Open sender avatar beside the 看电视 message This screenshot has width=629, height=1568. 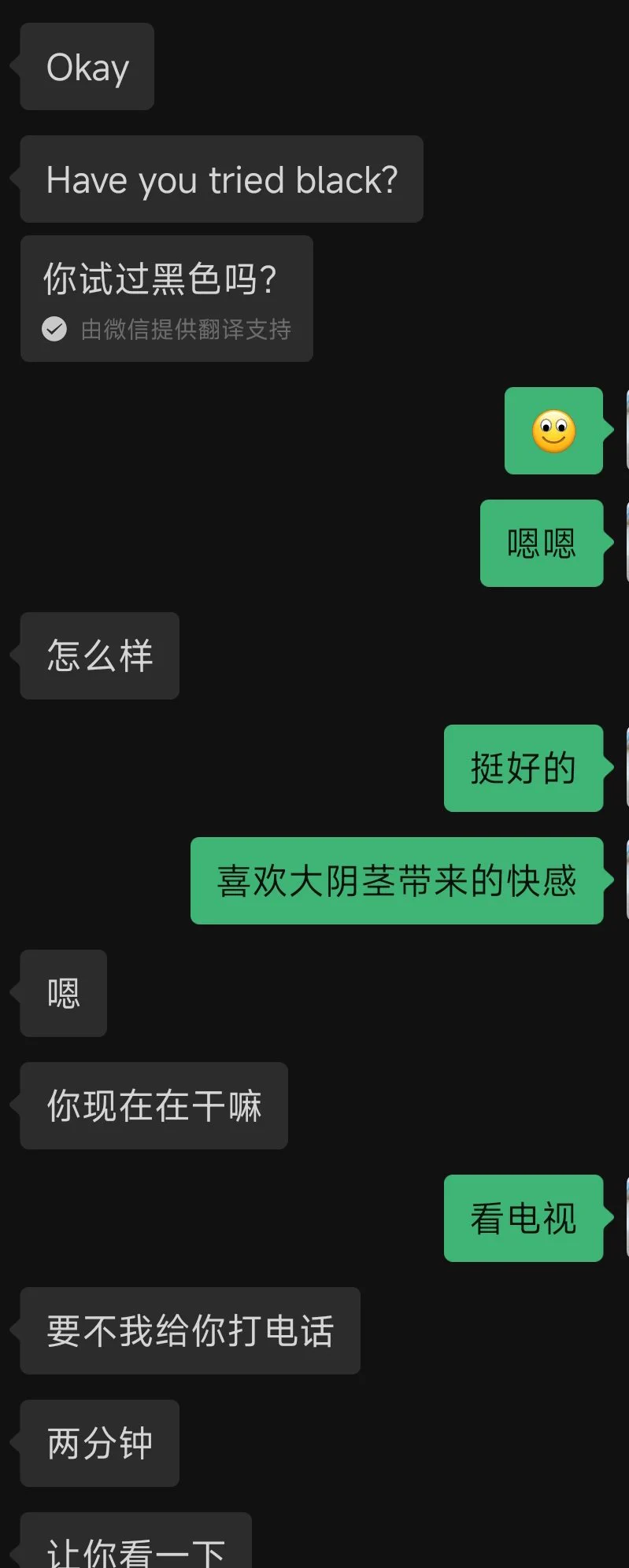click(x=627, y=1218)
